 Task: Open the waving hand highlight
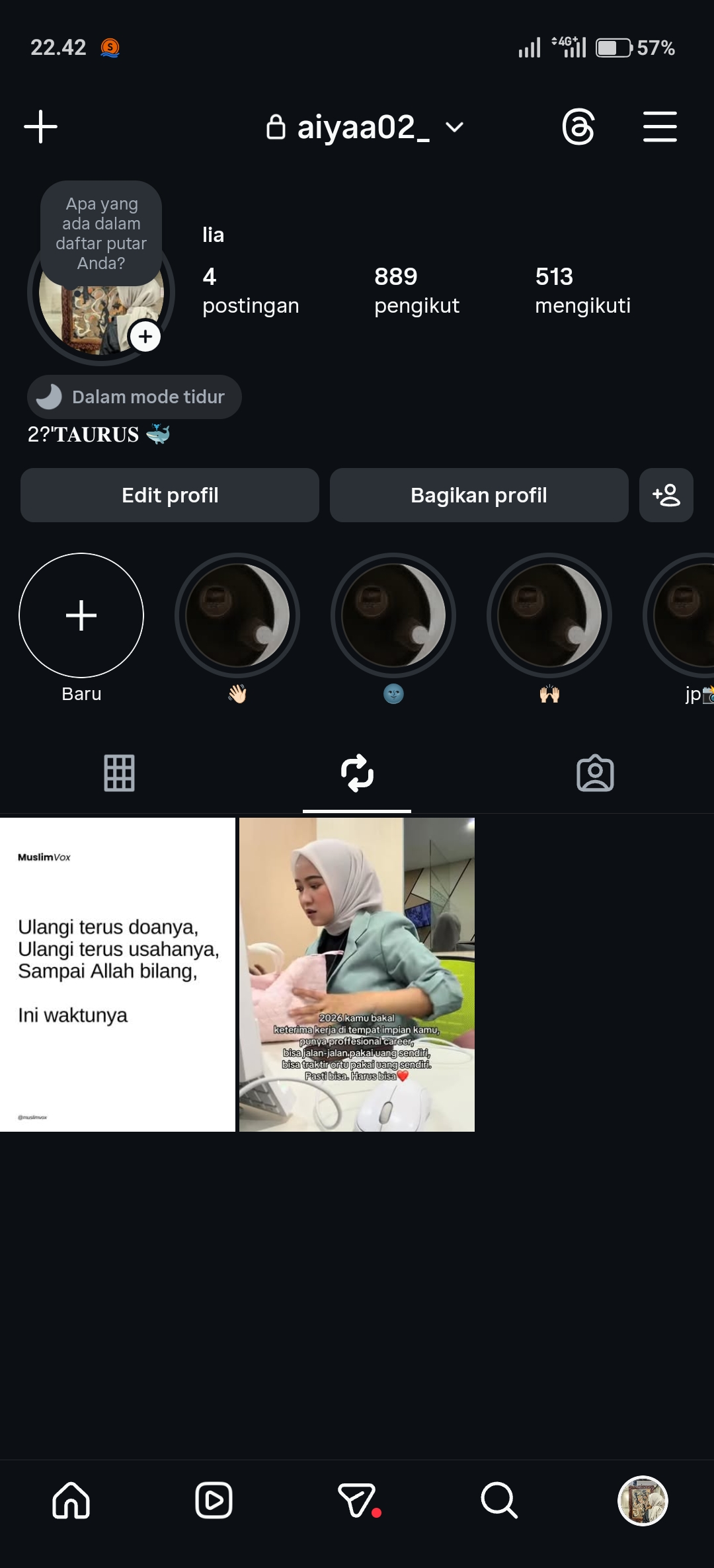point(237,615)
